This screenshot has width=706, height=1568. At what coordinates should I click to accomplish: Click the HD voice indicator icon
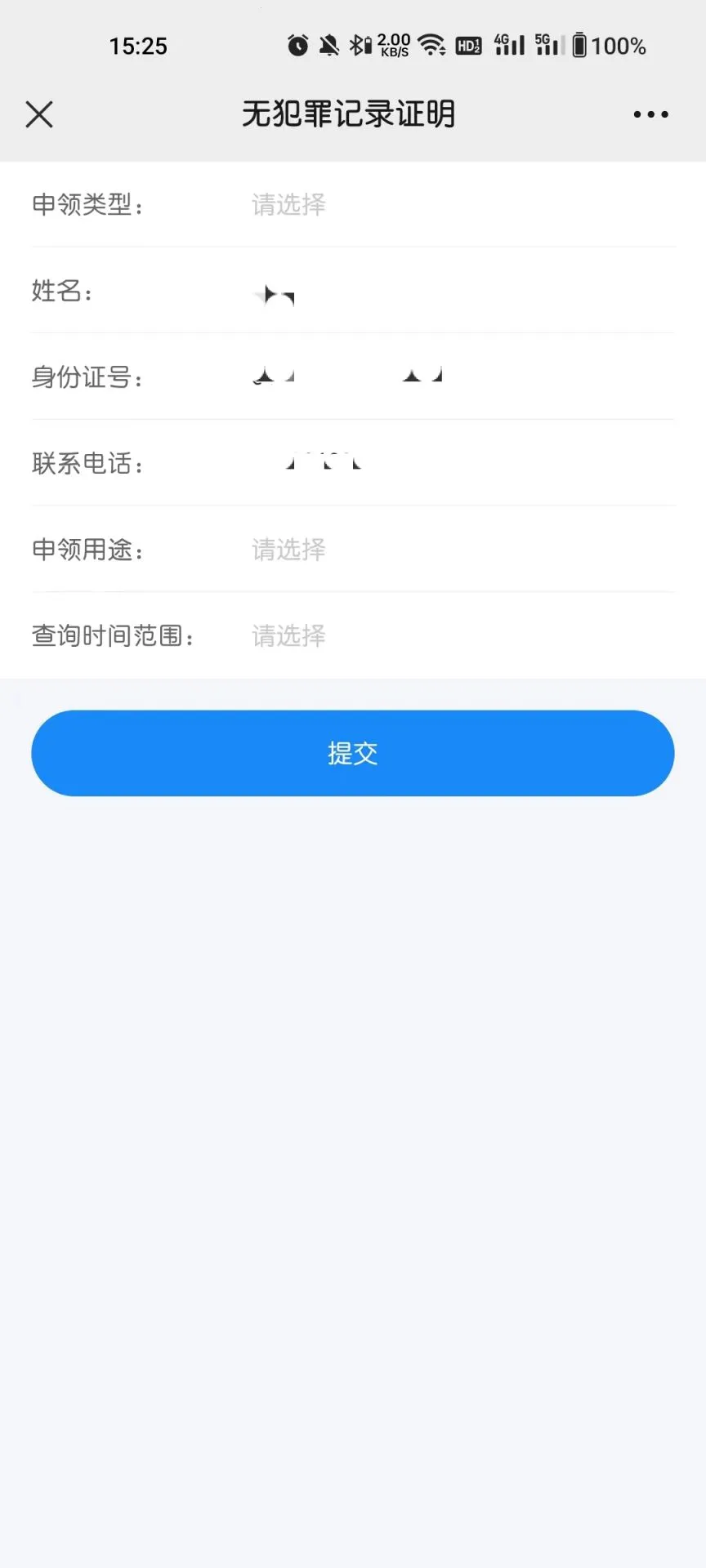pos(469,45)
